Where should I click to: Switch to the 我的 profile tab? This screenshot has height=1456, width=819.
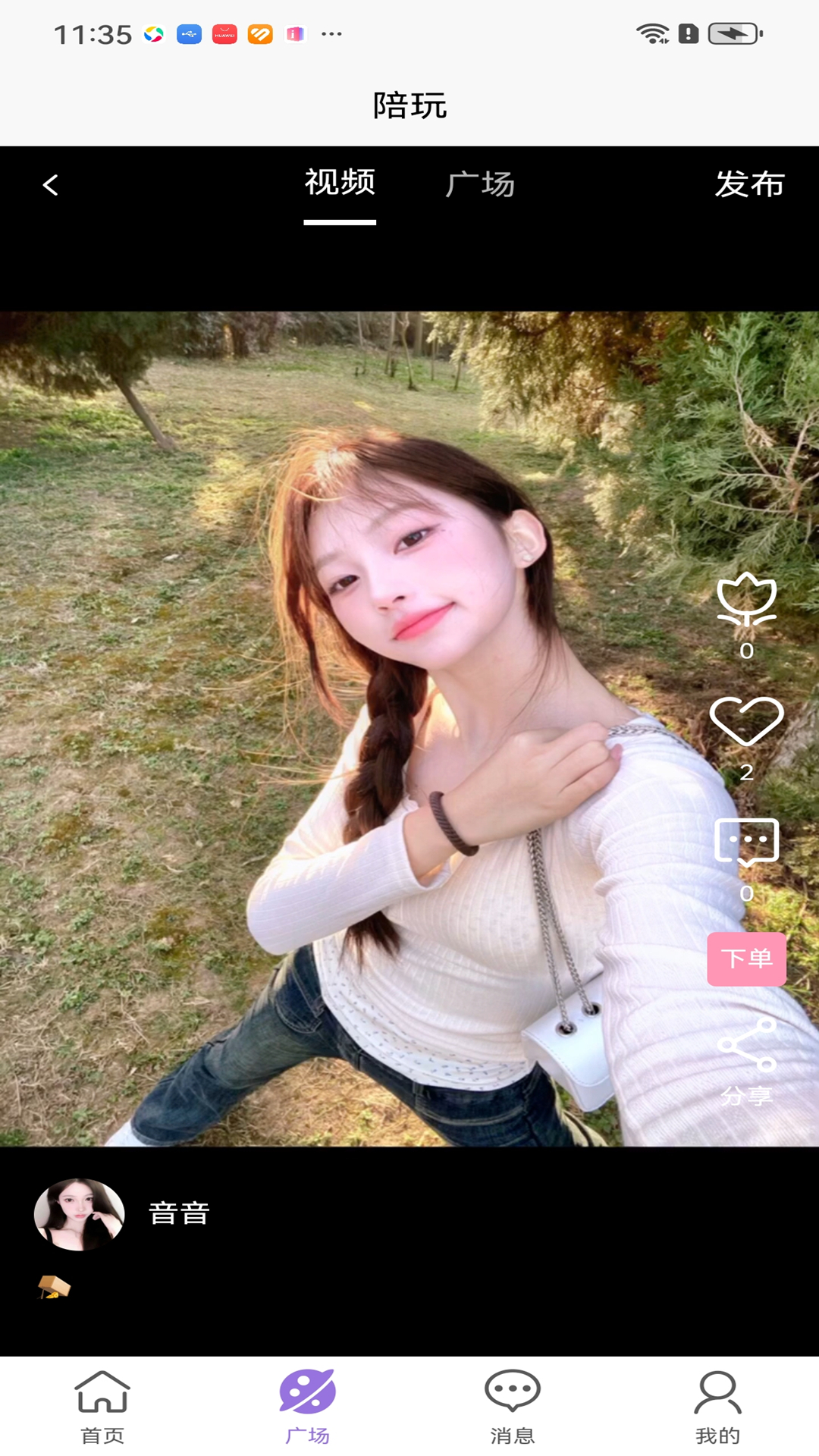(x=717, y=1407)
